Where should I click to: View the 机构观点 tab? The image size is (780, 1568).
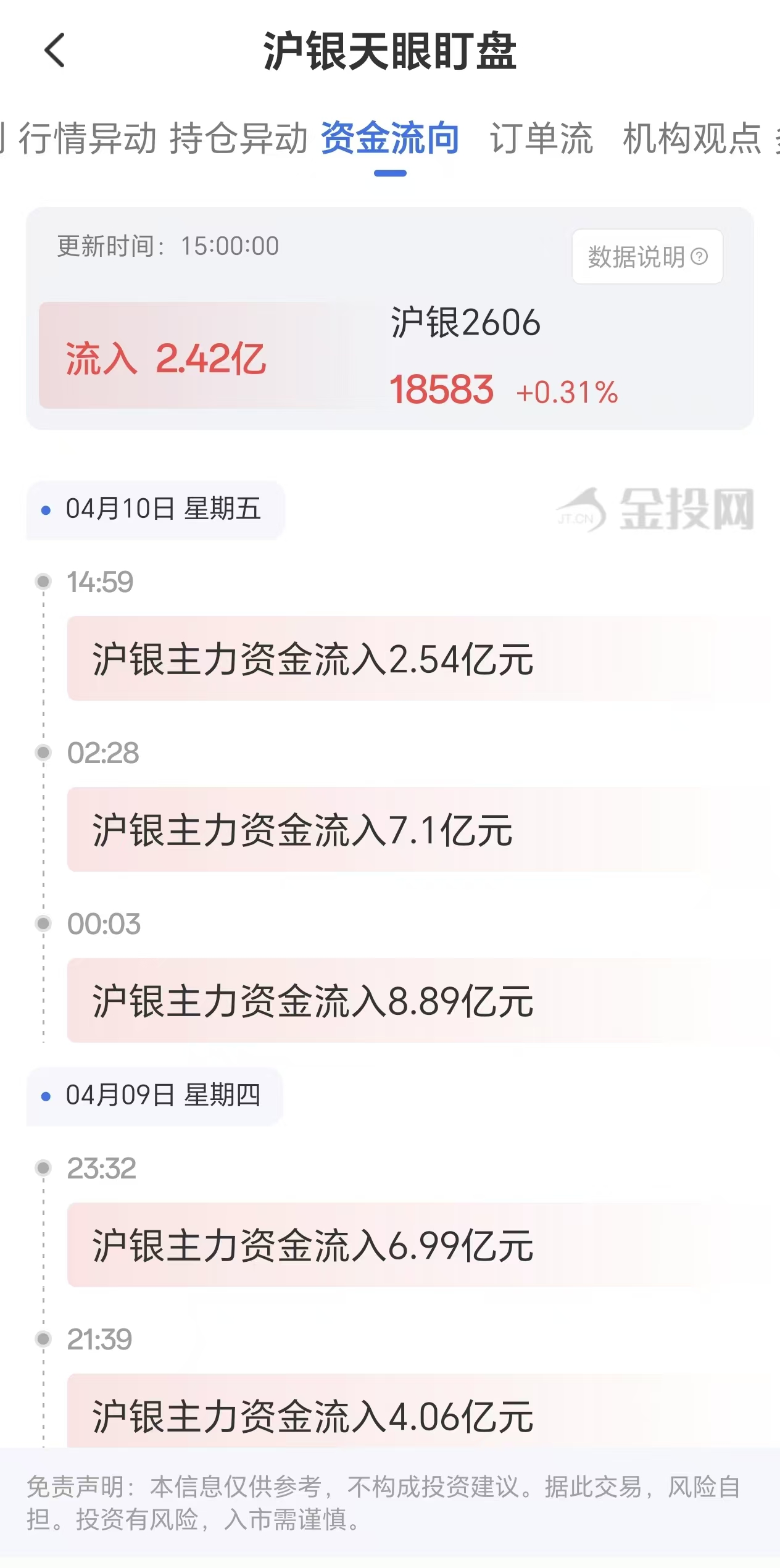click(690, 141)
